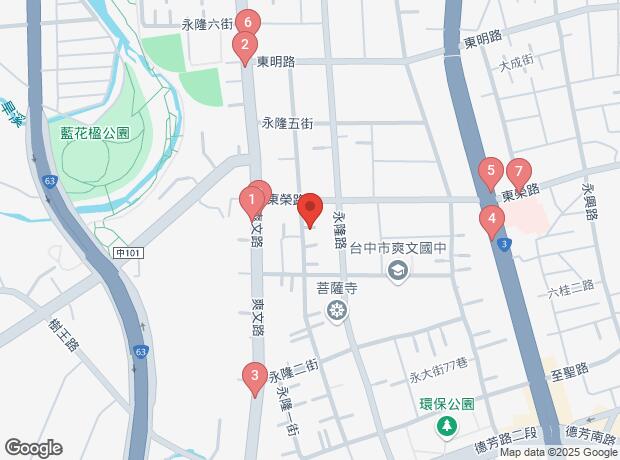Tap map marker number 4

pyautogui.click(x=490, y=219)
